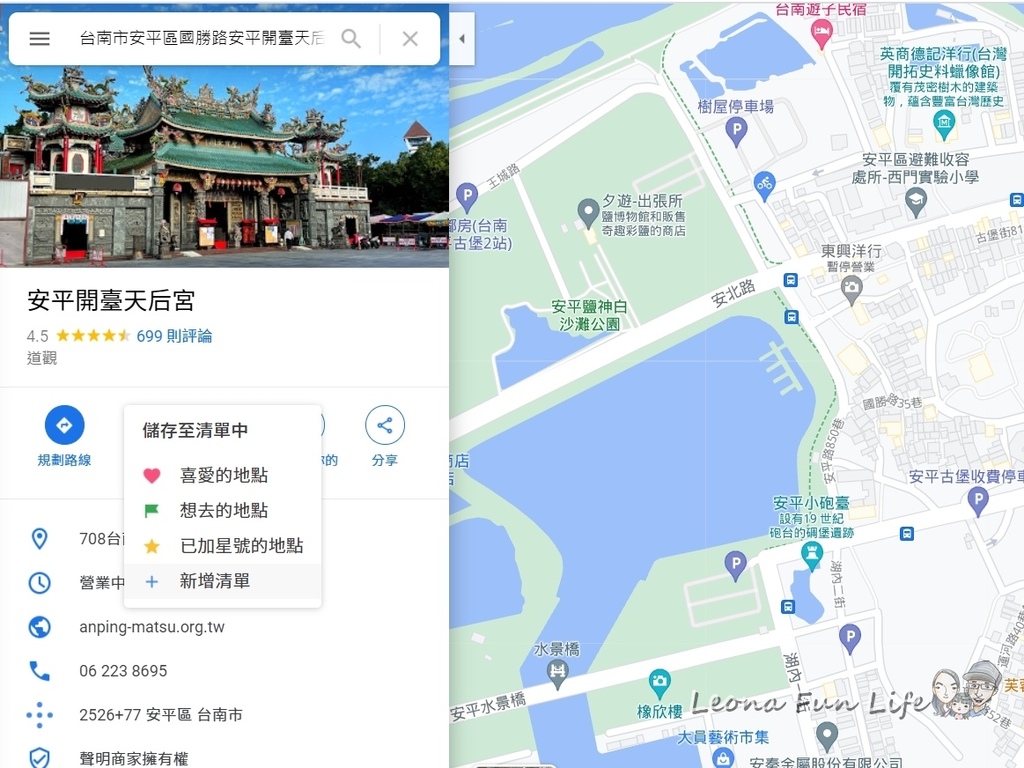The width and height of the screenshot is (1024, 768).
Task: Open 橡欣樓 map marker
Action: click(659, 682)
